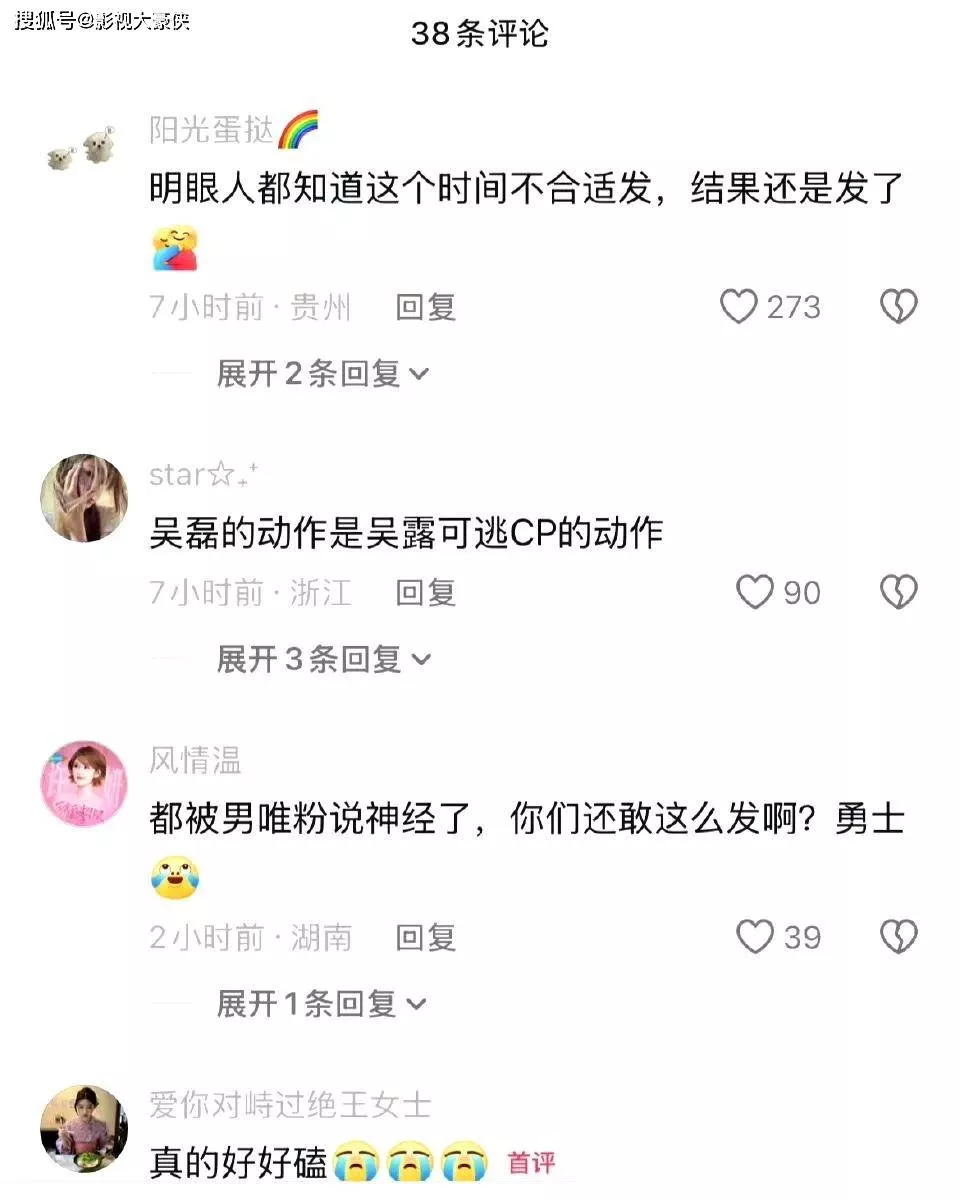Viewport: 960px width, 1200px height.
Task: Expand 1 reply under 风情温's comment
Action: pos(320,1004)
